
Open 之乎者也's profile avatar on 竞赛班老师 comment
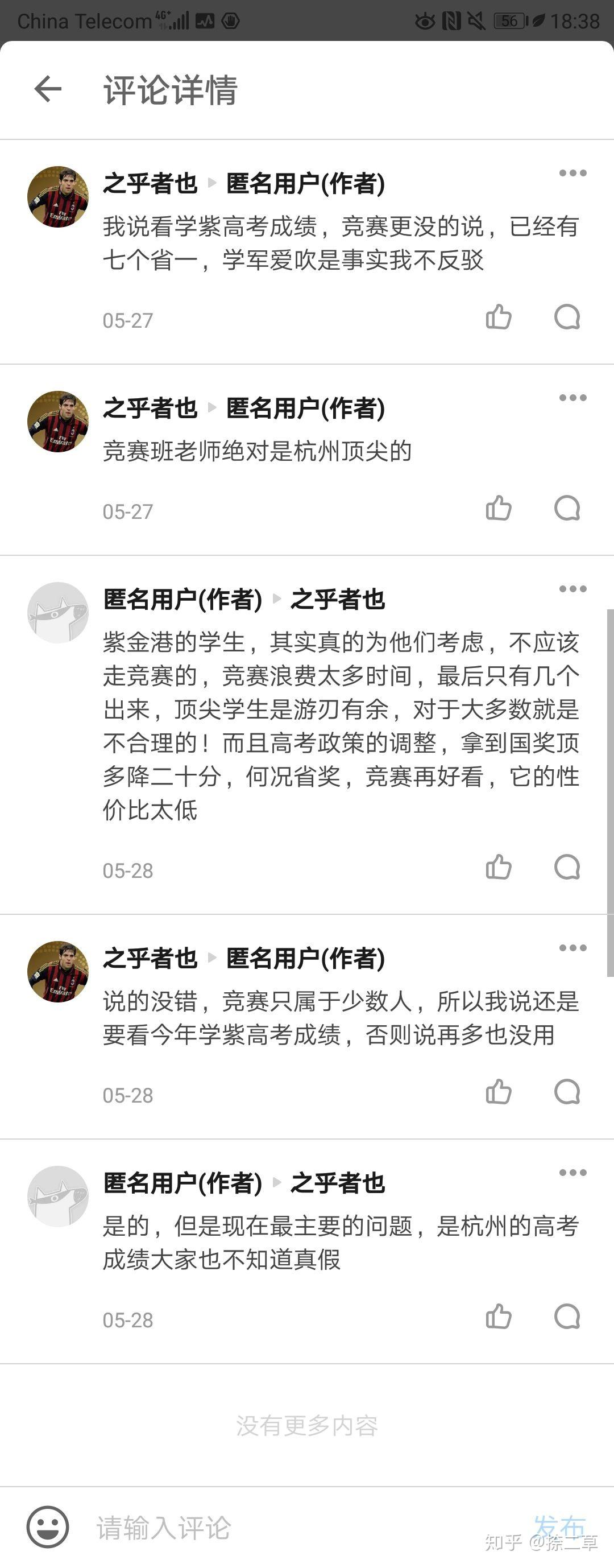coord(58,421)
